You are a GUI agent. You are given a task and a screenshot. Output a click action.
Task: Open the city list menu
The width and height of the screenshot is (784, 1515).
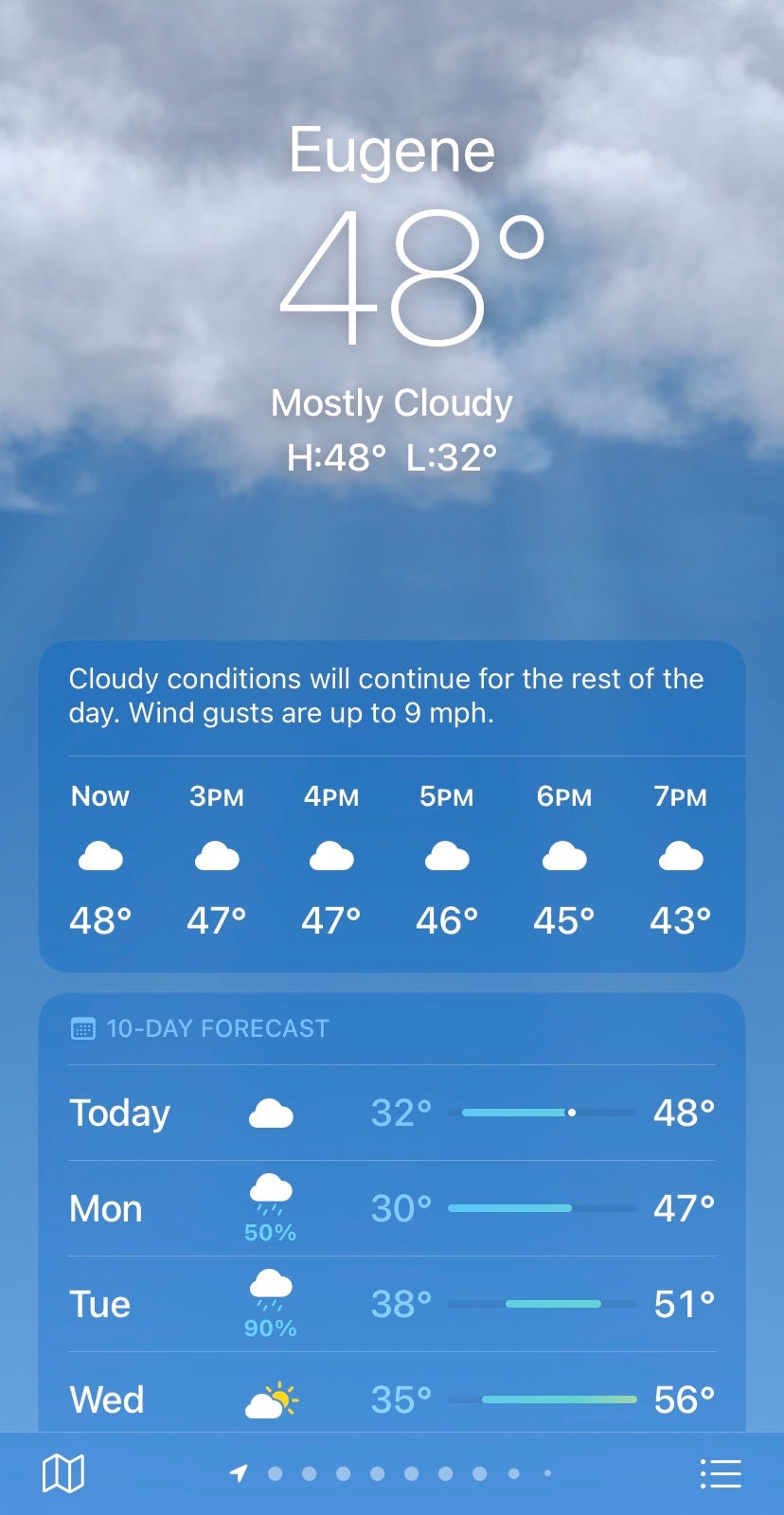[720, 1472]
